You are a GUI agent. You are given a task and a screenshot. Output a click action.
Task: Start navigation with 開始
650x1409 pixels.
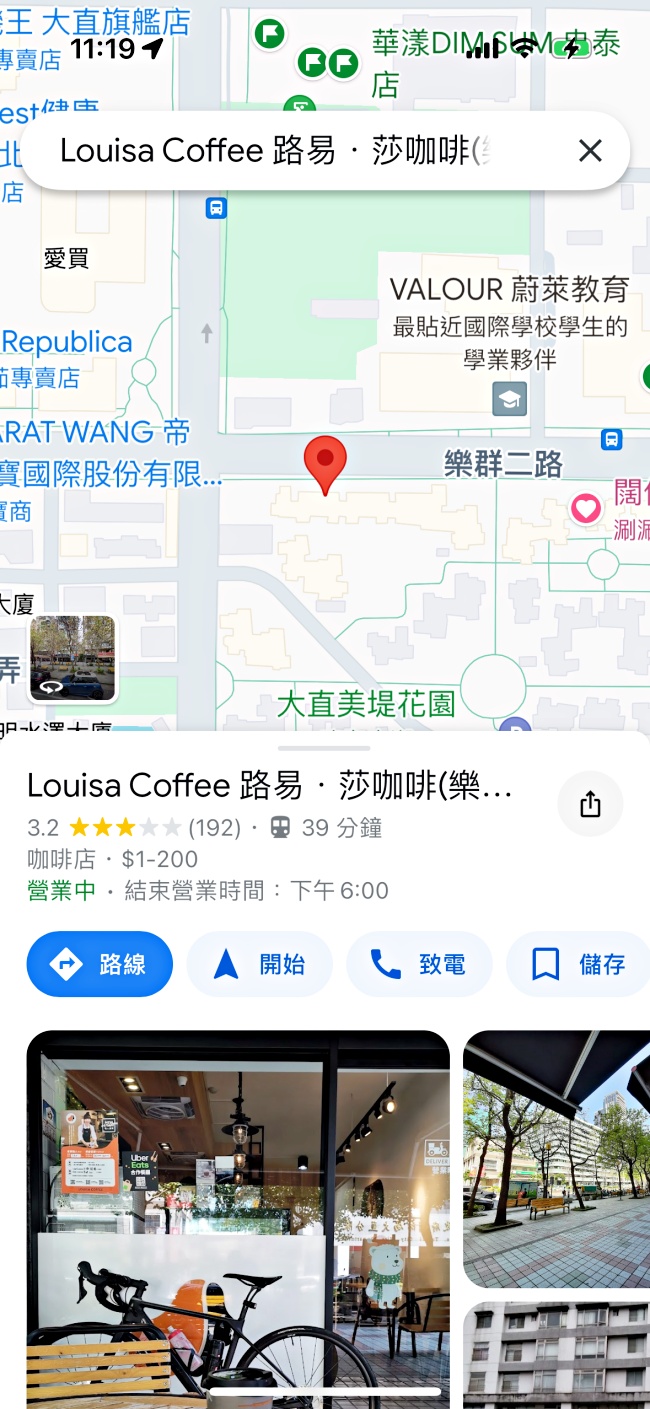tap(260, 964)
